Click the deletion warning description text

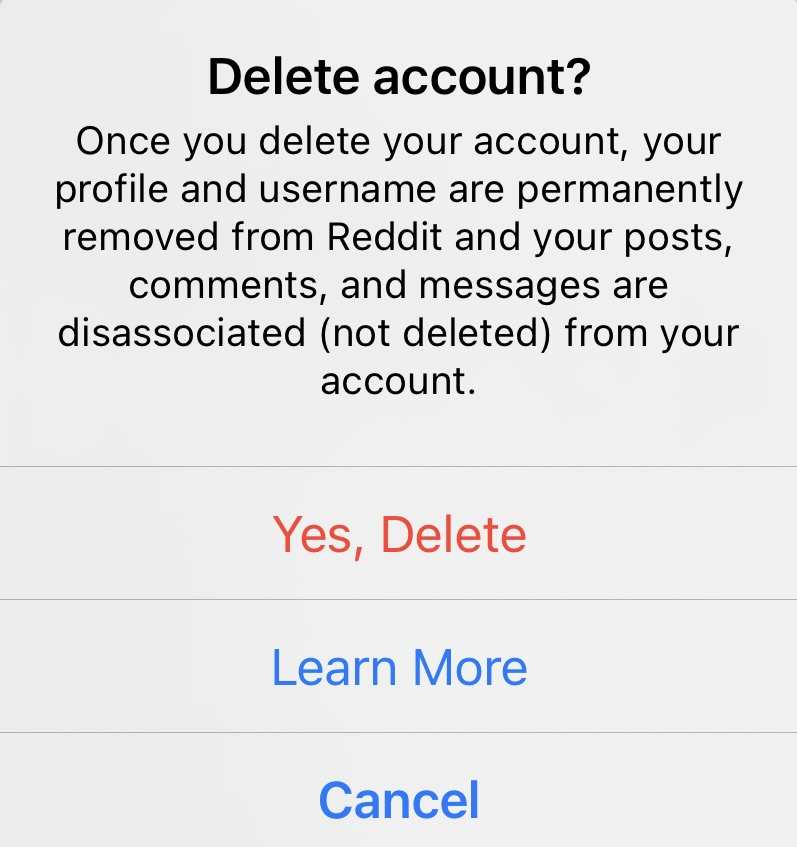pyautogui.click(x=399, y=260)
